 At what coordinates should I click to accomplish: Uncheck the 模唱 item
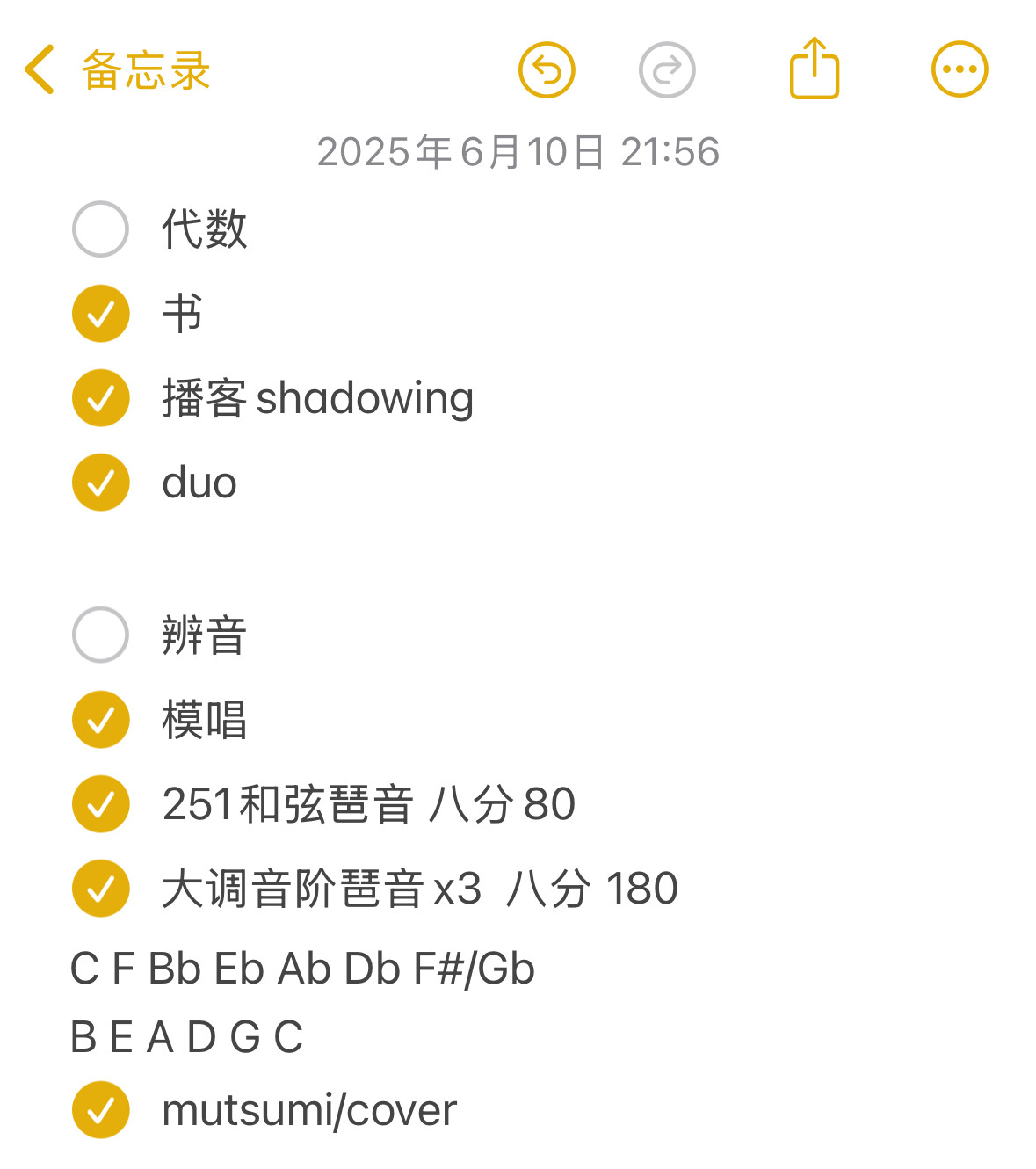click(x=101, y=720)
